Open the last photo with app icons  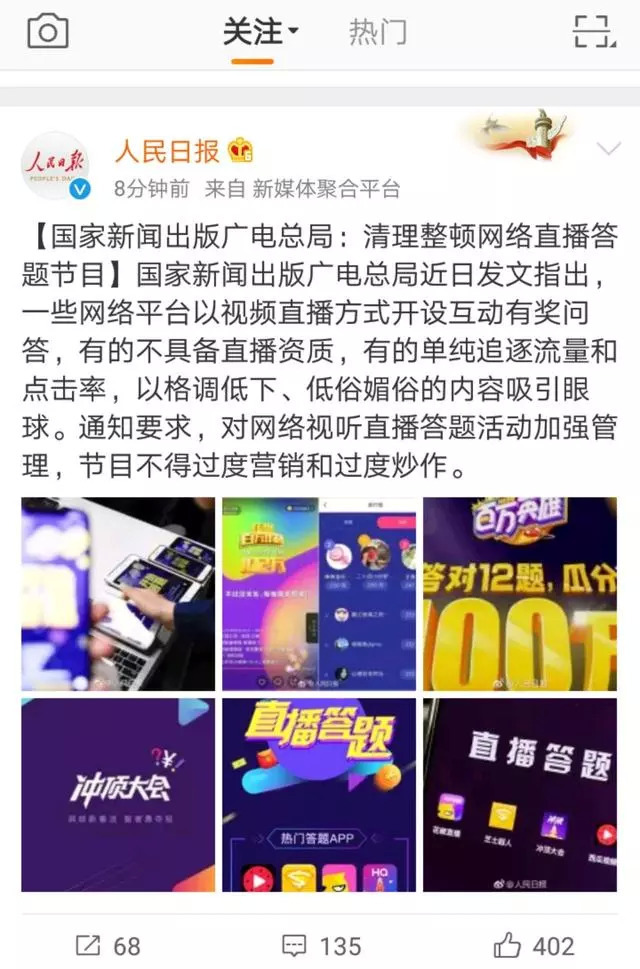519,795
